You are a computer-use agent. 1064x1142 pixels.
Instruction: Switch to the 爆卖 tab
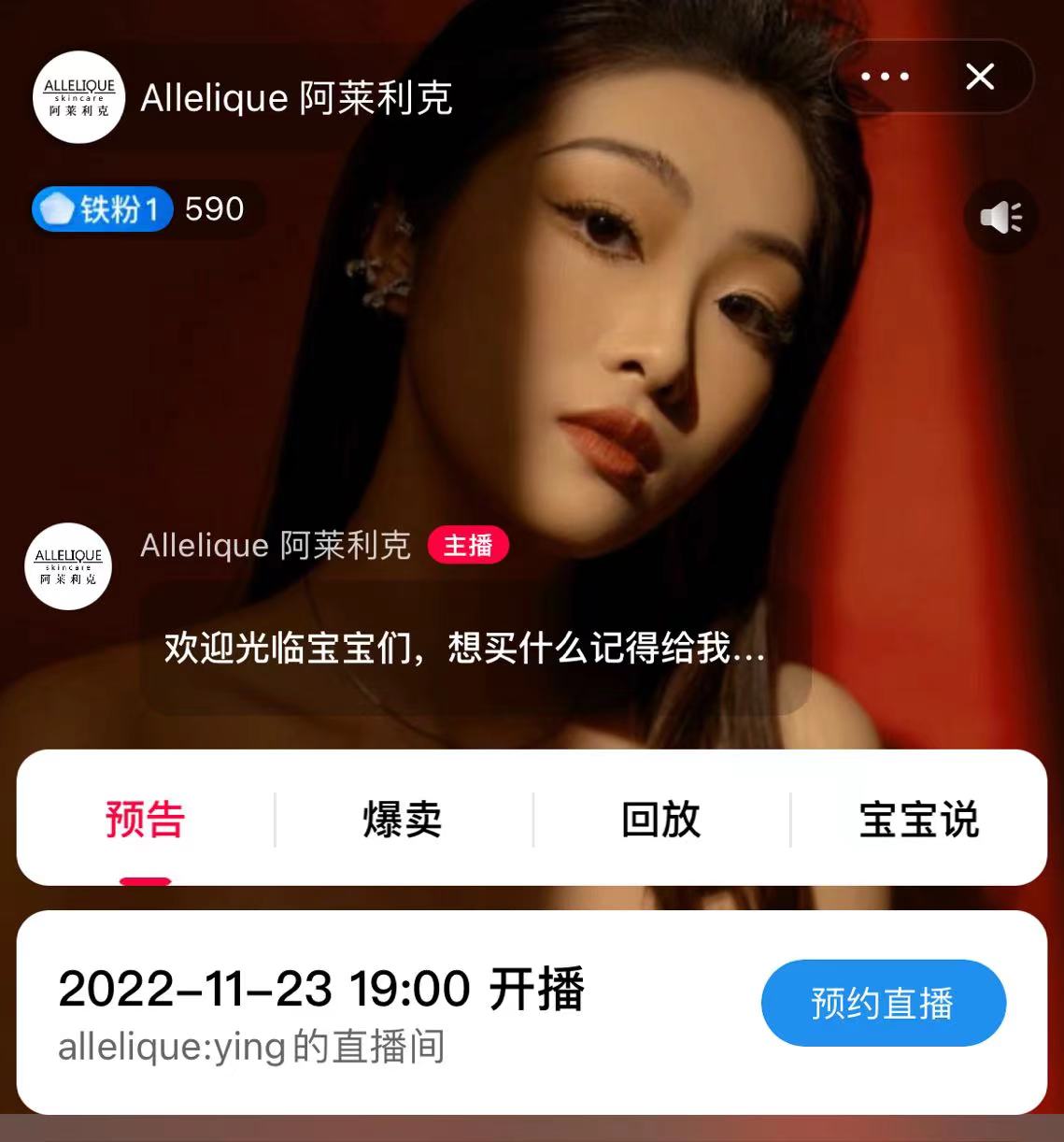pos(403,820)
